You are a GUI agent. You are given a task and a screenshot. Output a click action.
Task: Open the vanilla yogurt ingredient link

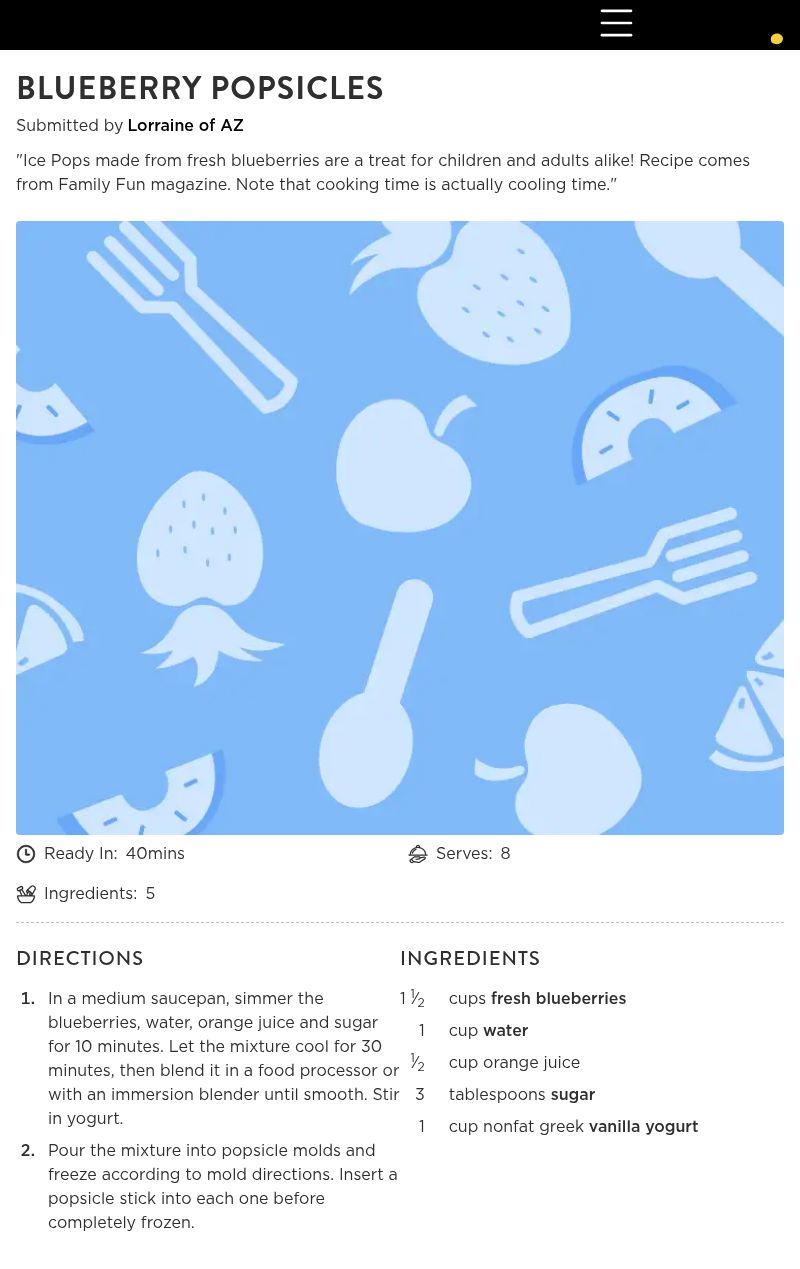pos(643,1126)
